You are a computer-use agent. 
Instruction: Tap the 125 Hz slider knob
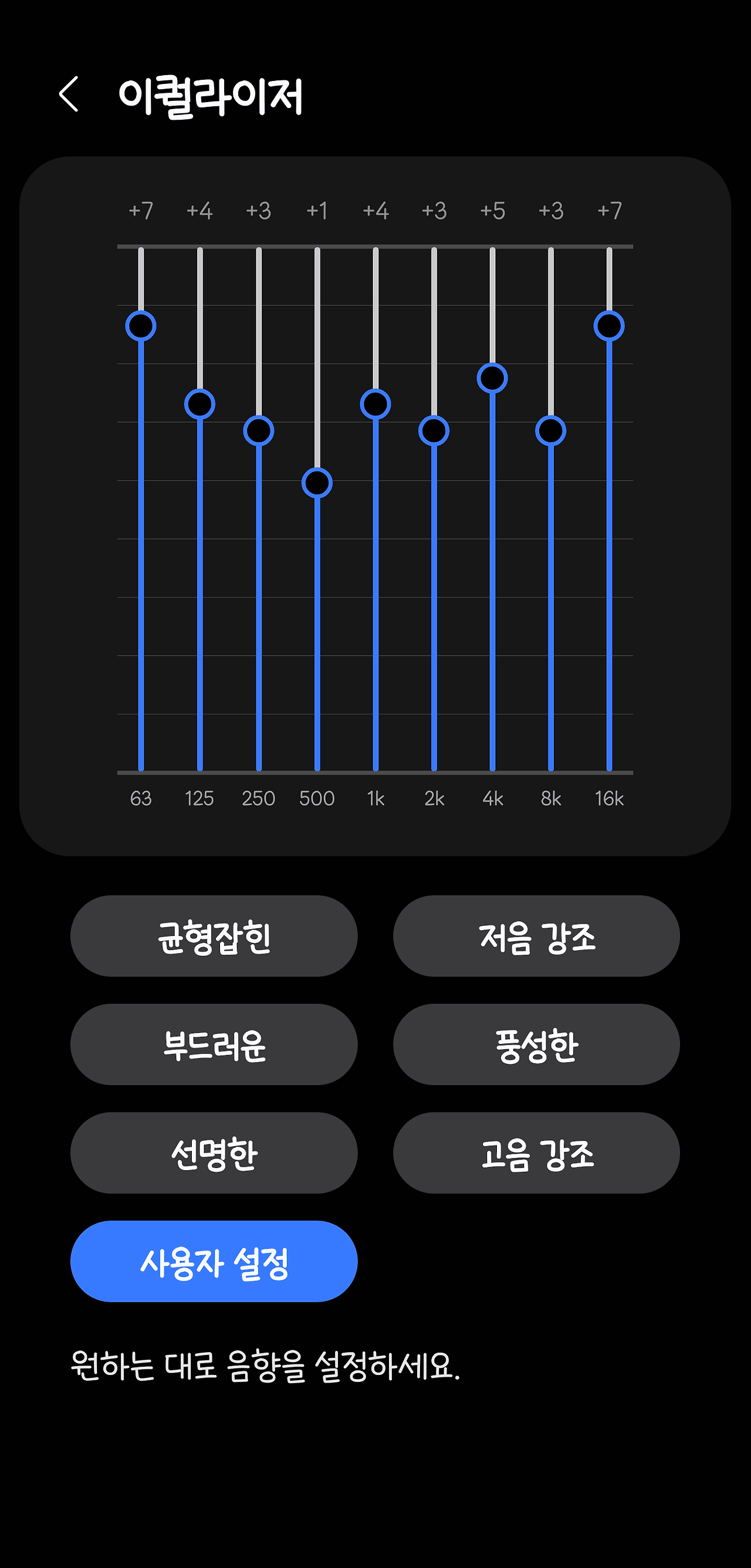click(x=199, y=404)
